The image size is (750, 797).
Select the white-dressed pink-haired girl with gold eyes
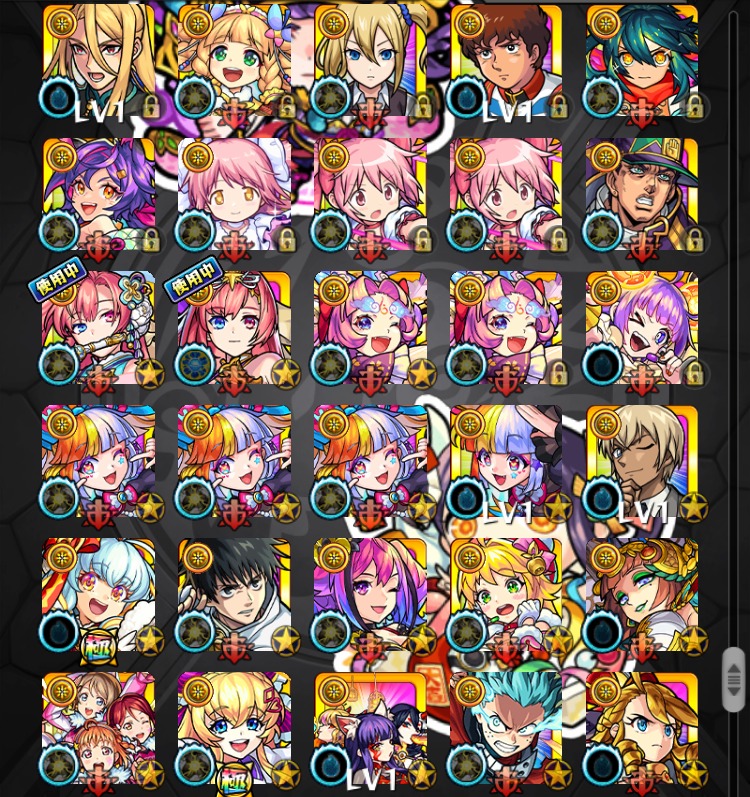[234, 194]
